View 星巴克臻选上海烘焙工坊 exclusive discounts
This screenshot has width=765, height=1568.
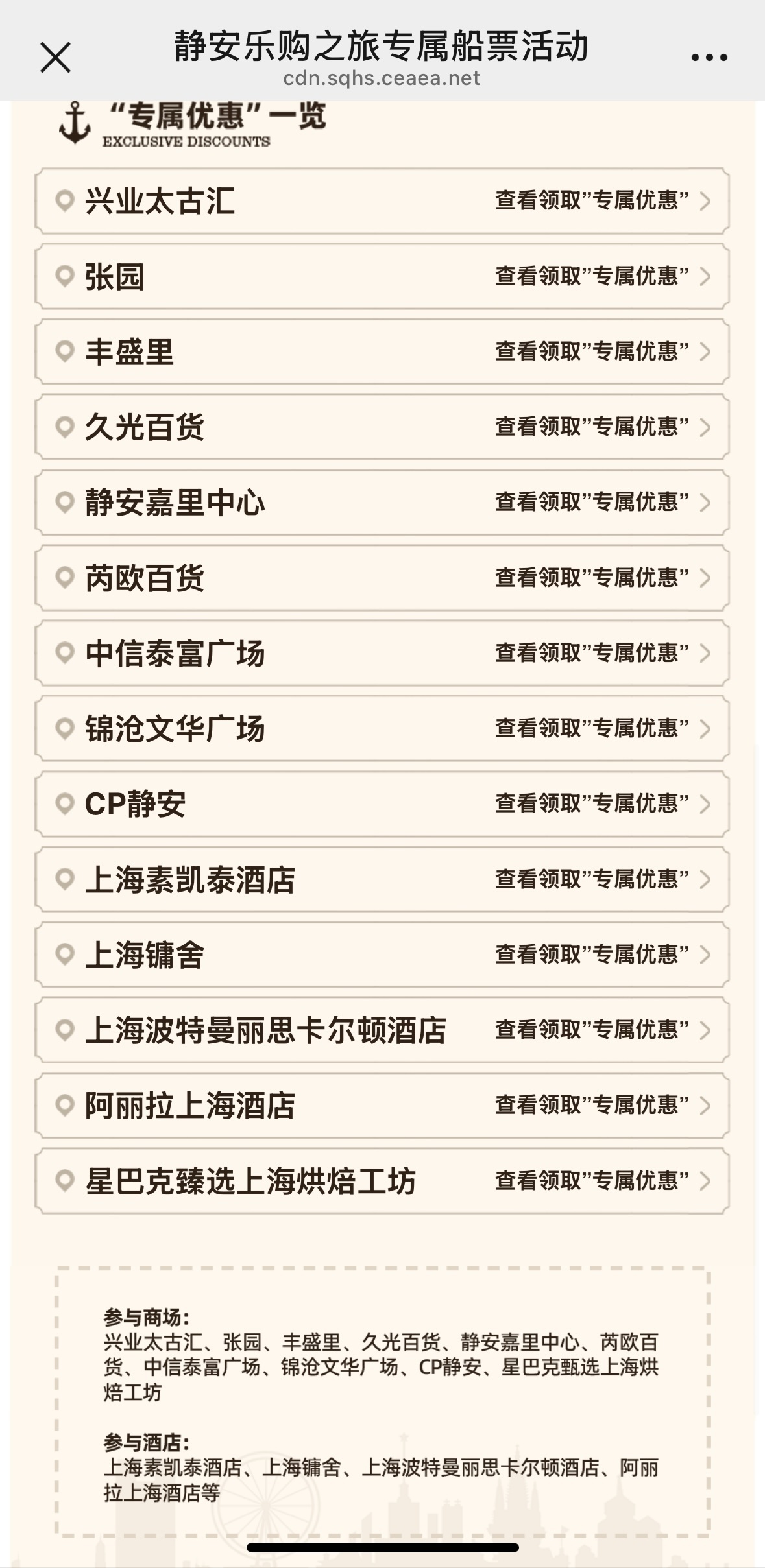(382, 1181)
